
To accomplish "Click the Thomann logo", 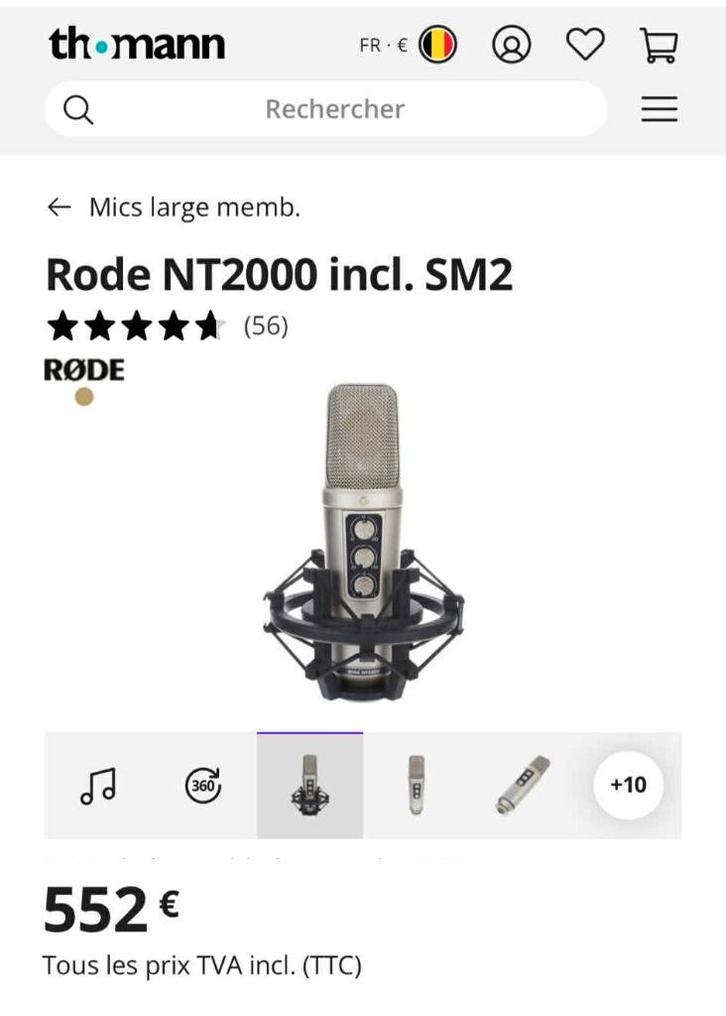I will pos(136,44).
